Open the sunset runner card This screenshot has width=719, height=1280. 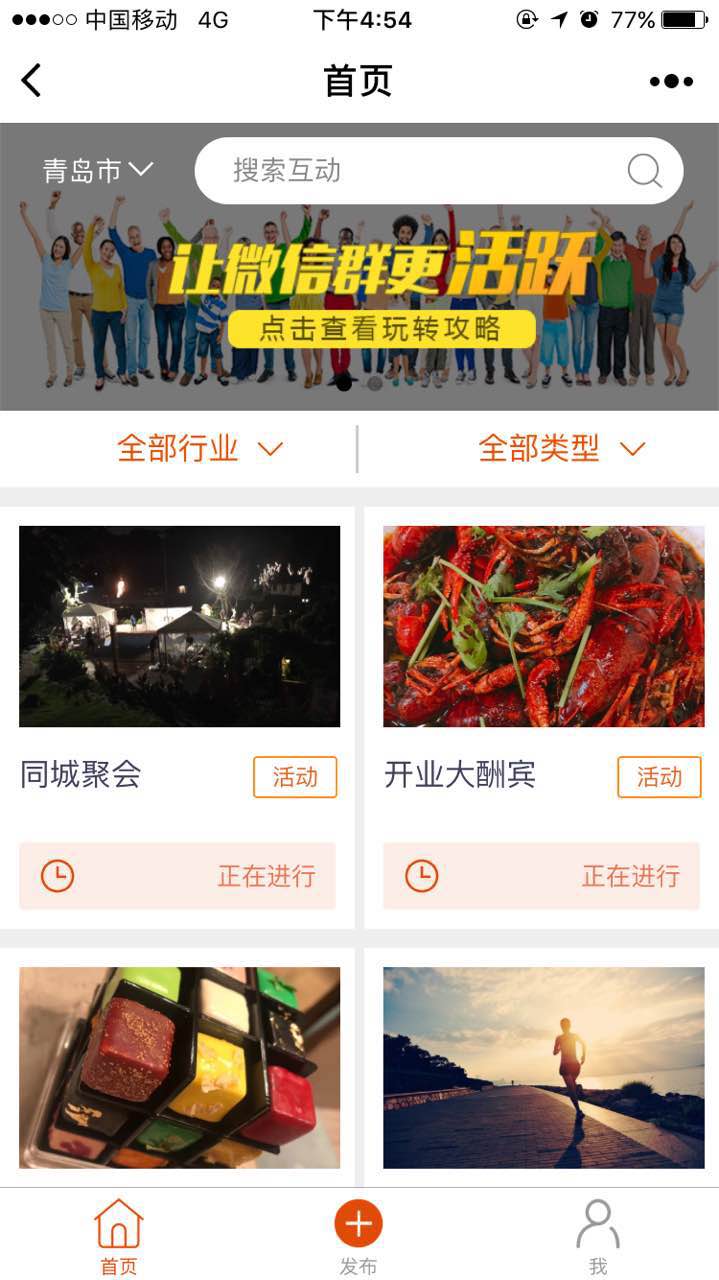[543, 1067]
